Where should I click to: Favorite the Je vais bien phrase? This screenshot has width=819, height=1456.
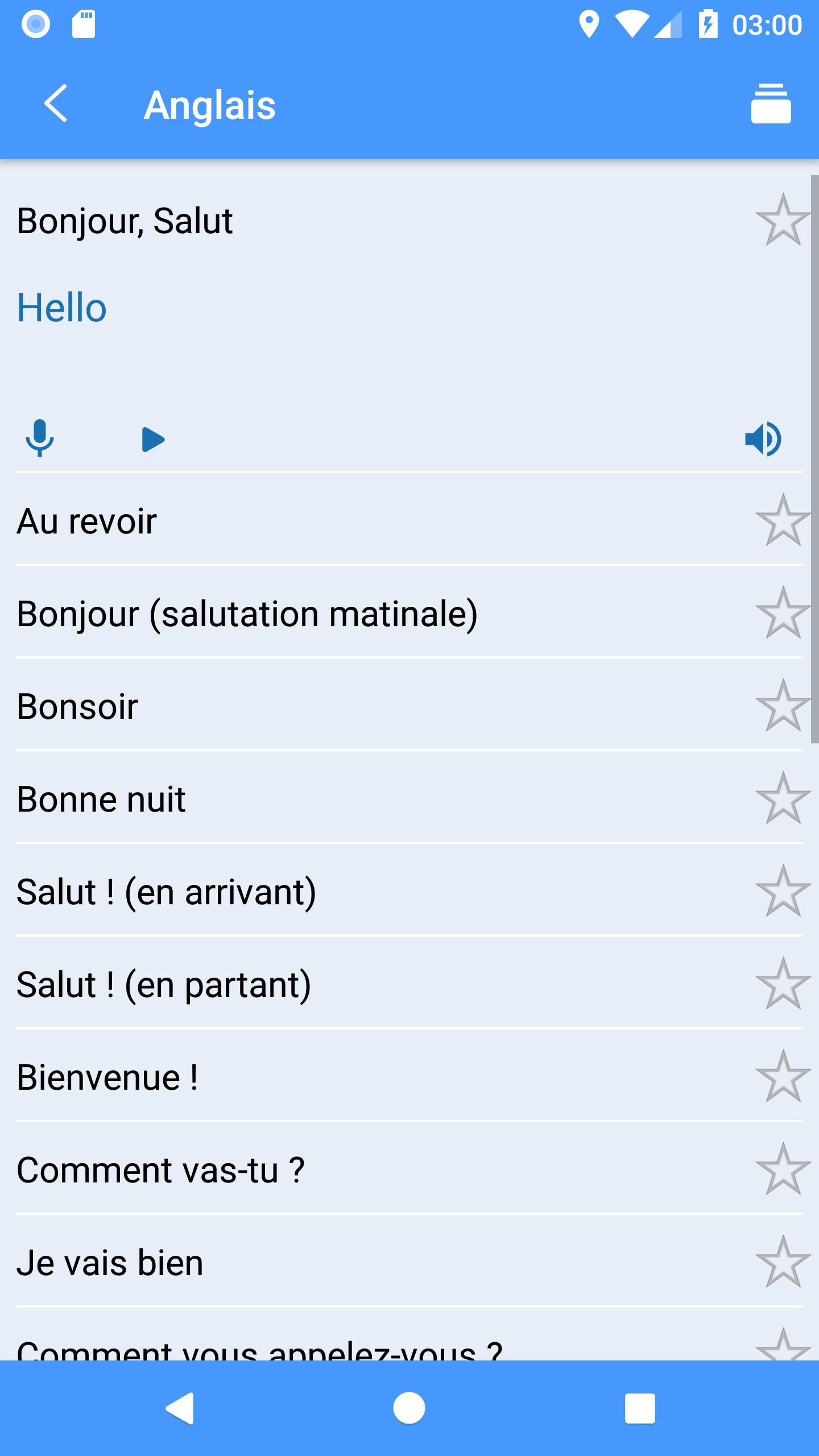point(783,1261)
